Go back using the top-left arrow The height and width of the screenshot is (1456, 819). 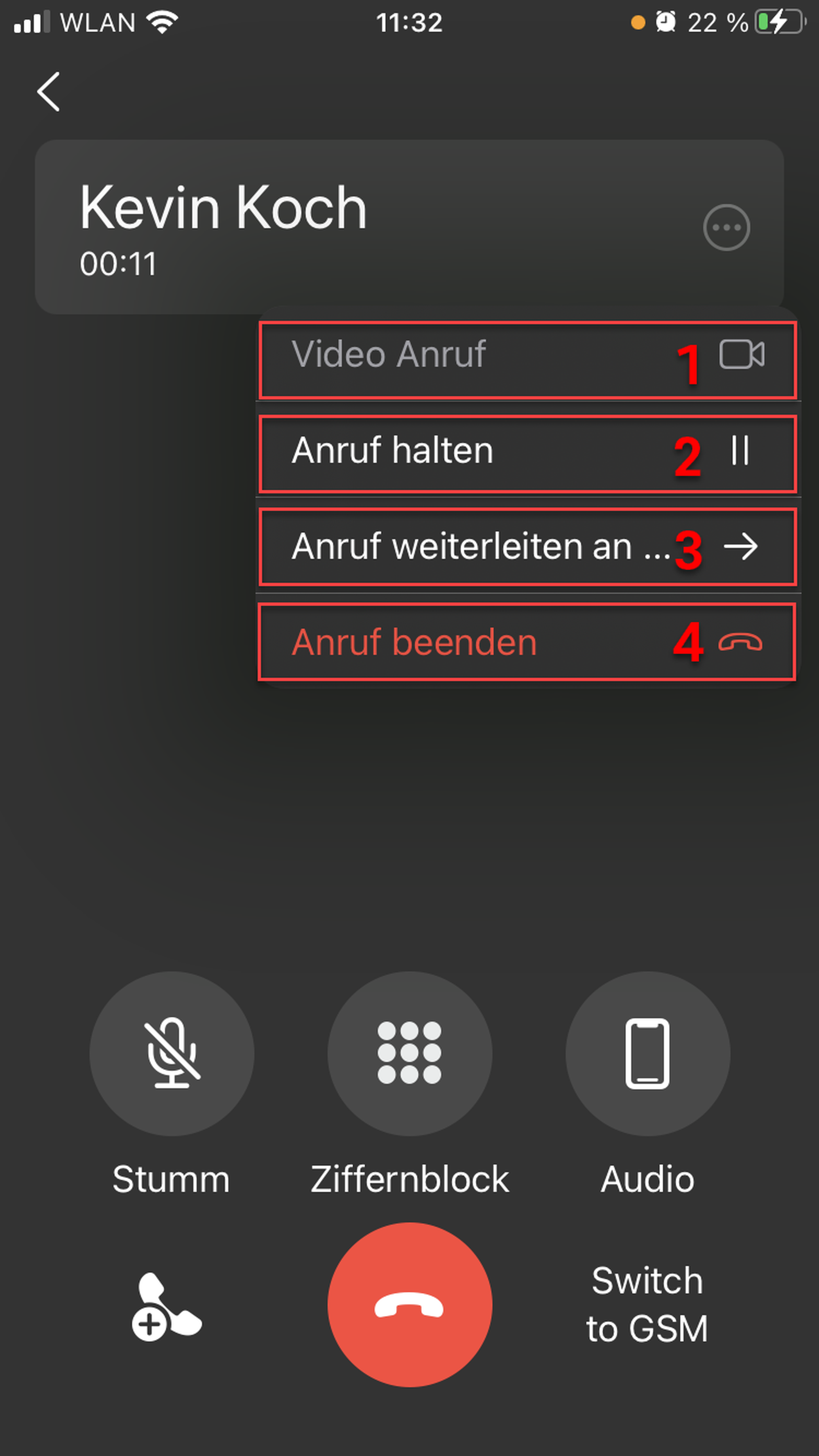click(x=49, y=92)
